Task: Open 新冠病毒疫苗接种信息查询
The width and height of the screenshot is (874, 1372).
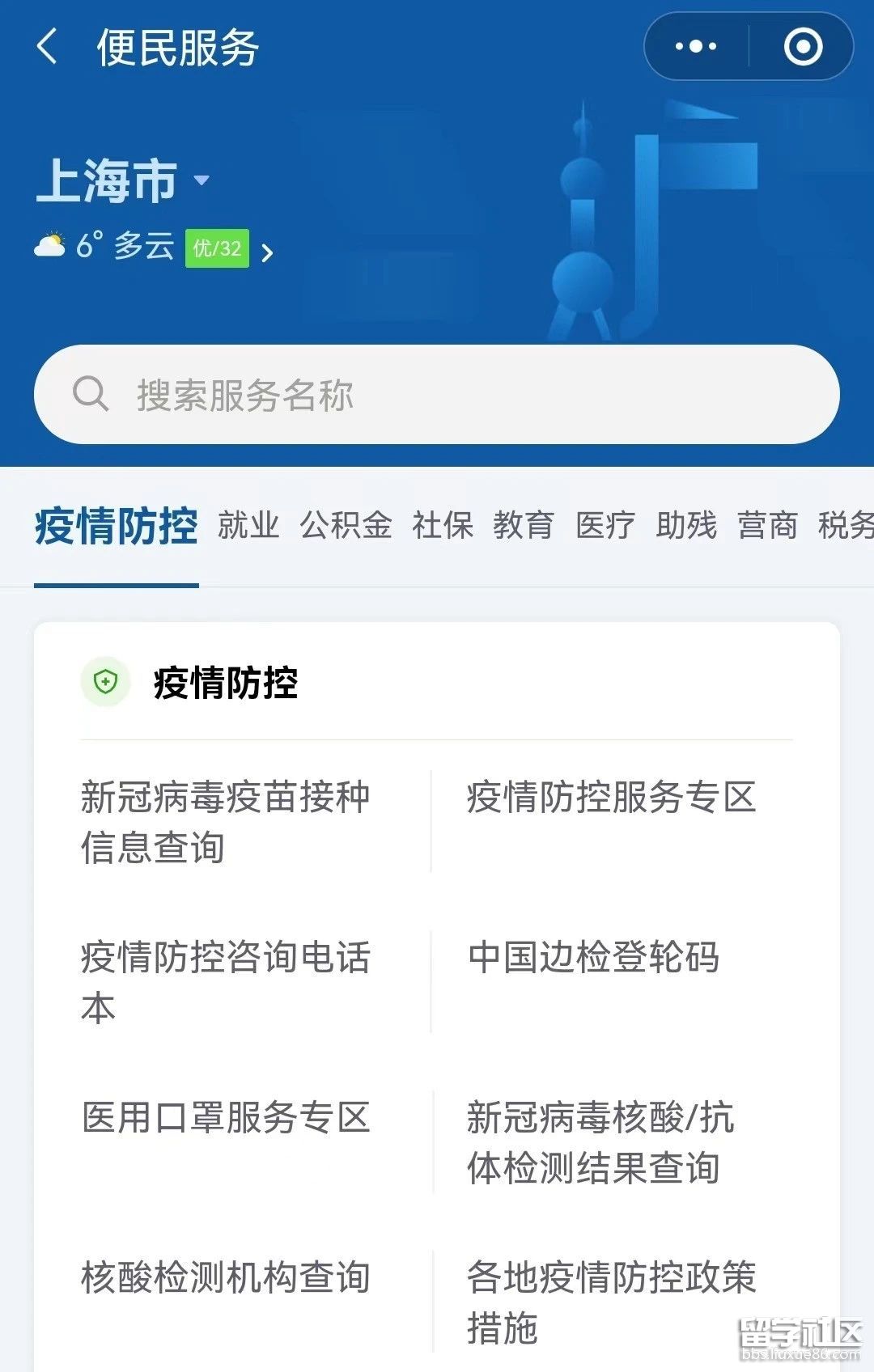Action: (x=226, y=822)
